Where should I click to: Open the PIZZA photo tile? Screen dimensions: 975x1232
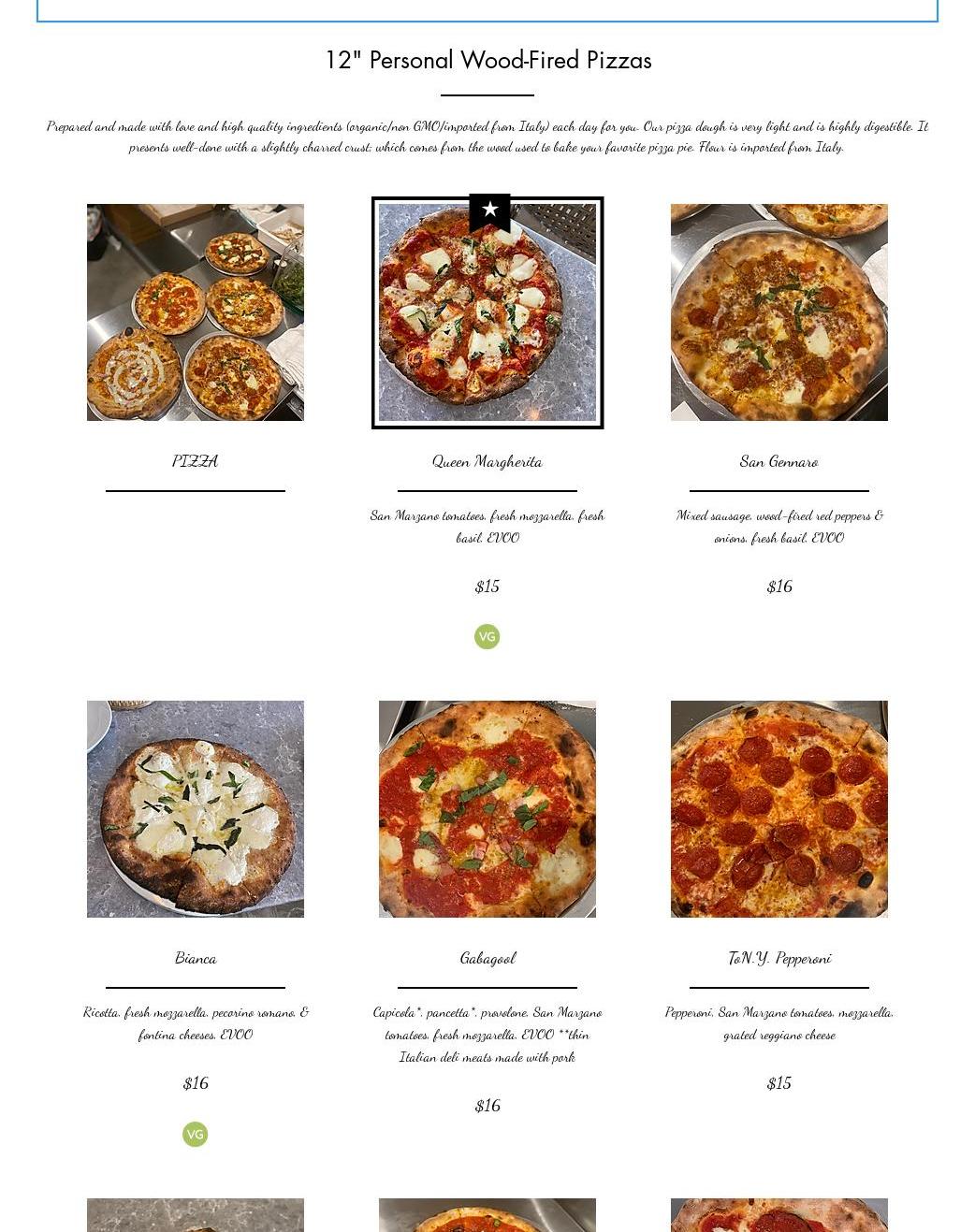pos(195,312)
